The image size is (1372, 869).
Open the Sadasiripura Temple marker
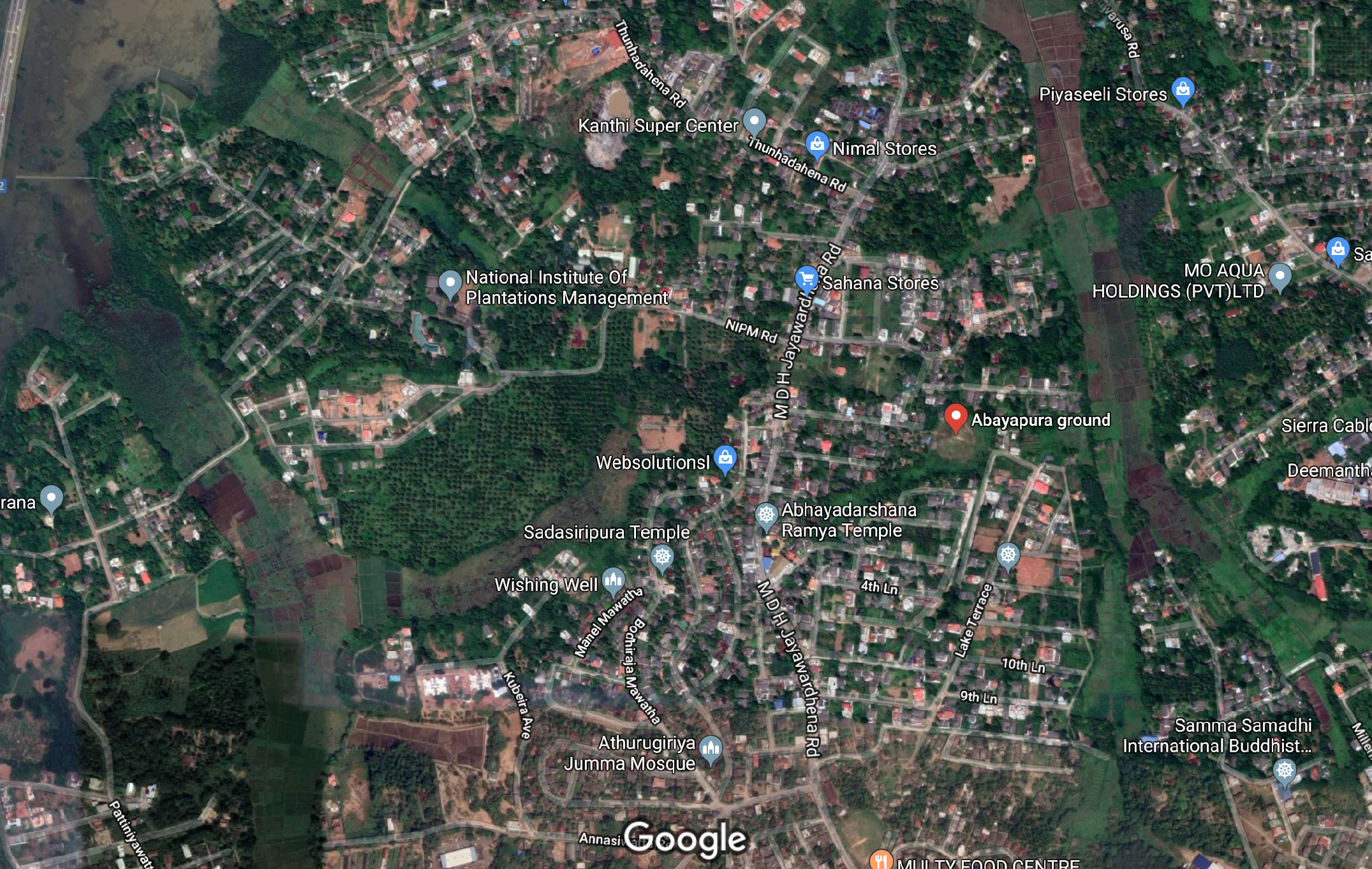662,557
